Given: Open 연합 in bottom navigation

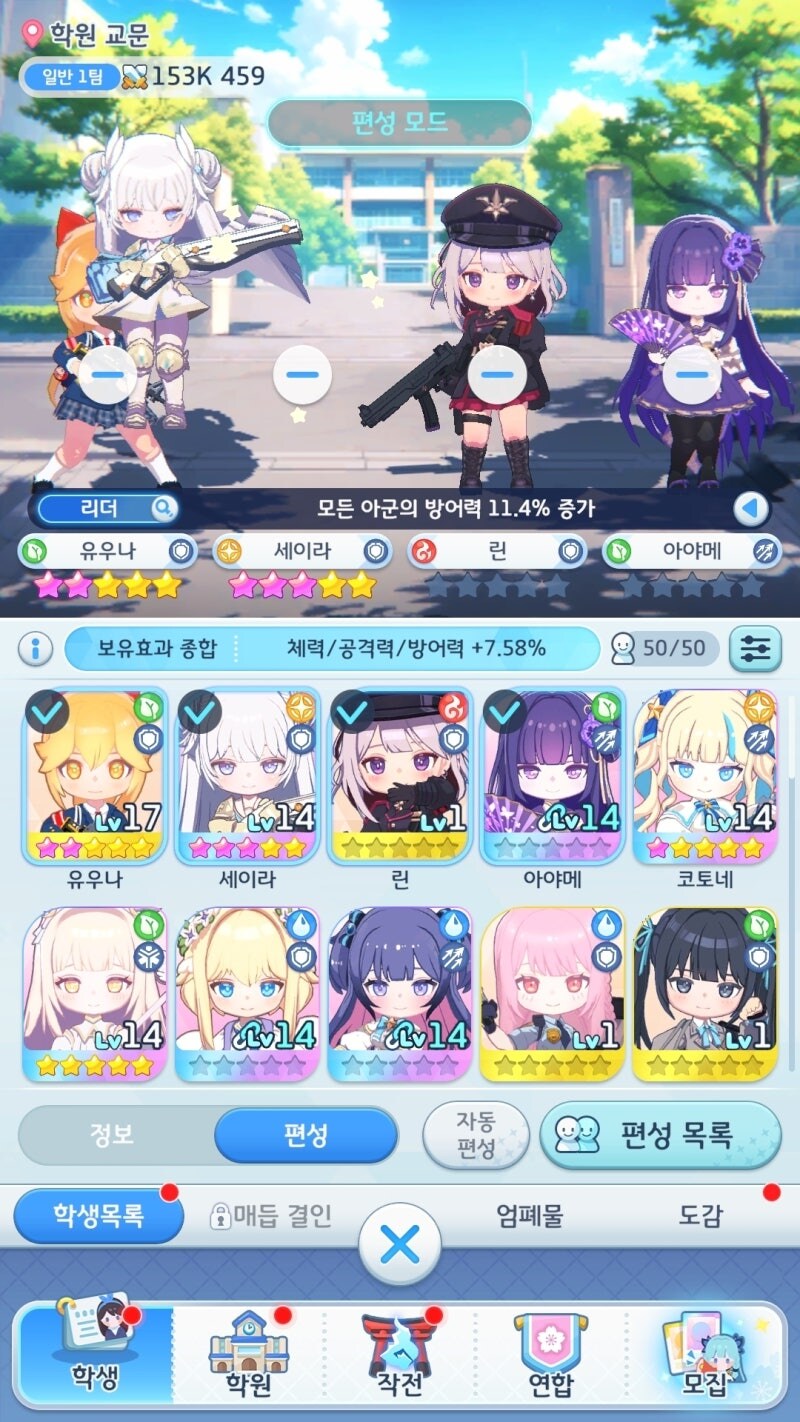Looking at the screenshot, I should tap(550, 1355).
